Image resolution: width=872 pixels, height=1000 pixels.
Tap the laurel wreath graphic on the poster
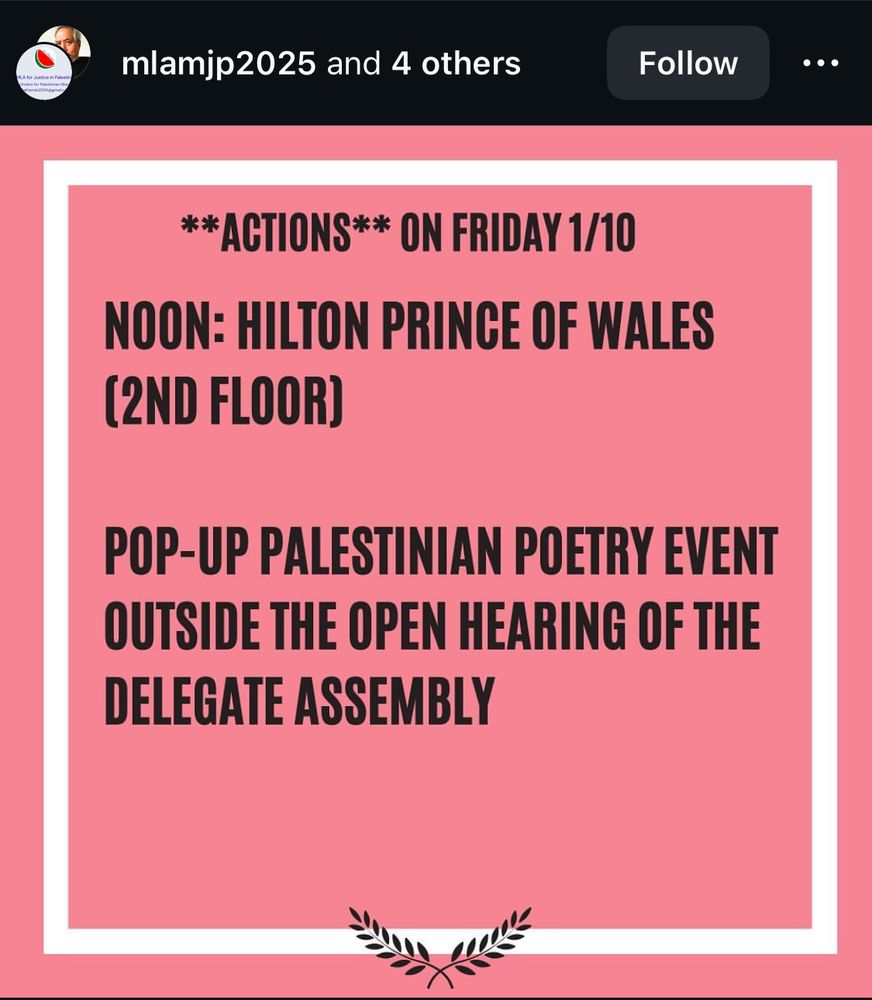click(x=436, y=940)
